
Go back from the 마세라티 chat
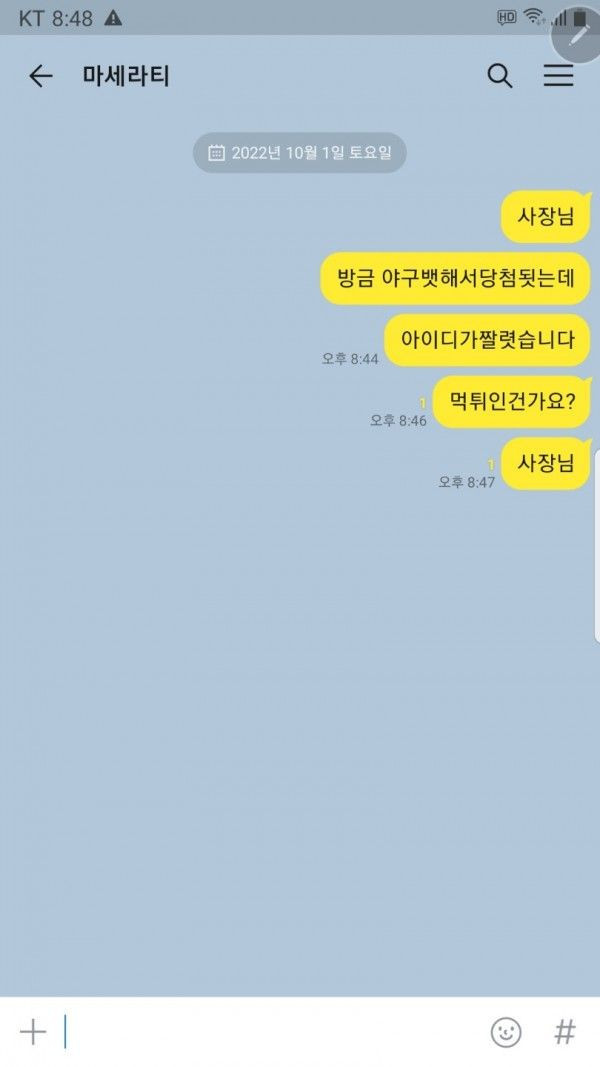click(40, 76)
